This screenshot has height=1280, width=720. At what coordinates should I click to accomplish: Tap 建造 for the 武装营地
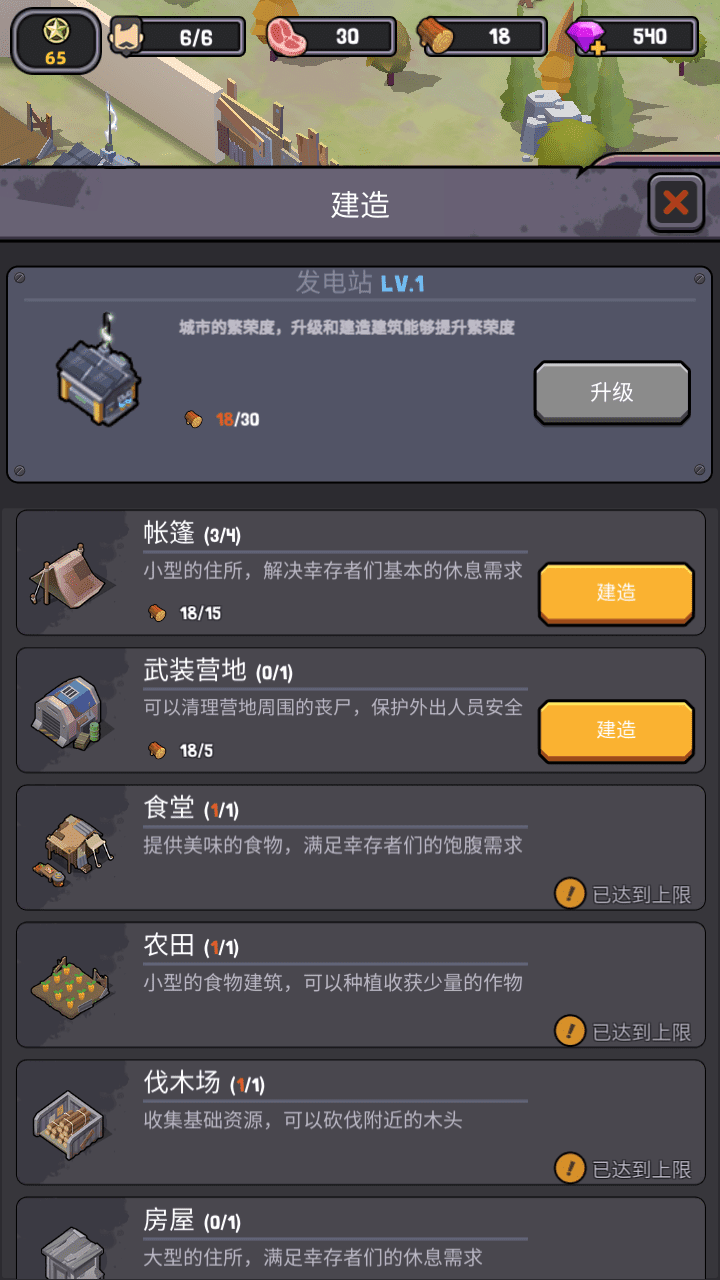615,730
